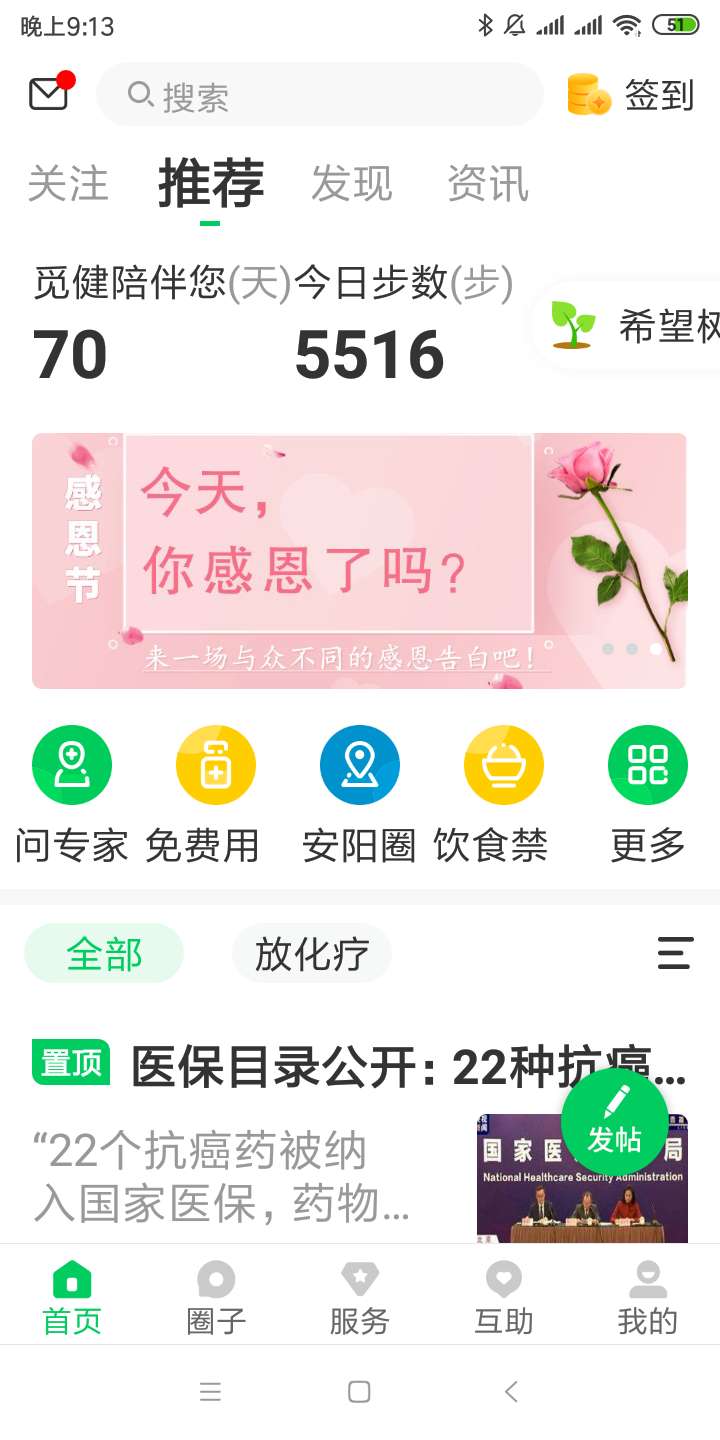Tap the search input field
The height and width of the screenshot is (1440, 720).
(319, 95)
